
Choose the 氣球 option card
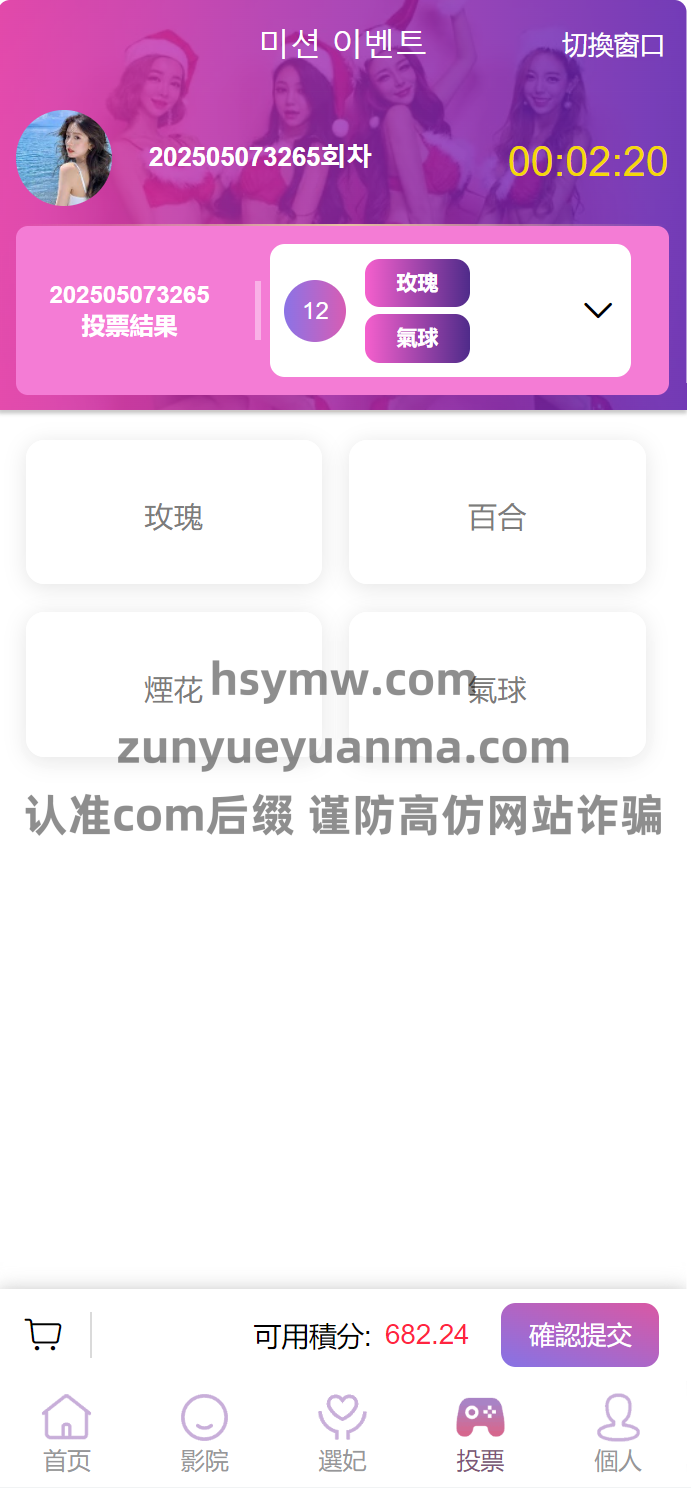pos(497,685)
